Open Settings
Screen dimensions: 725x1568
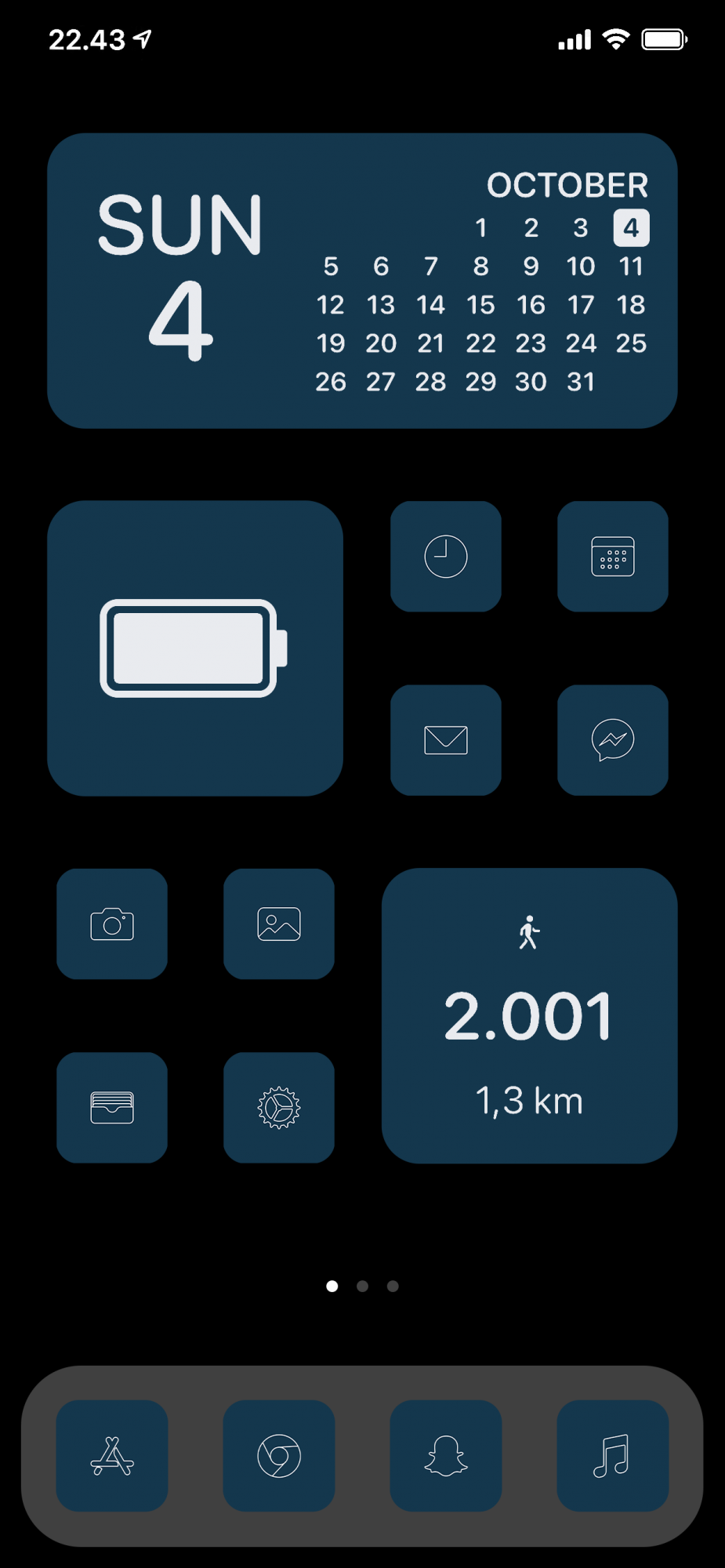pyautogui.click(x=279, y=1108)
